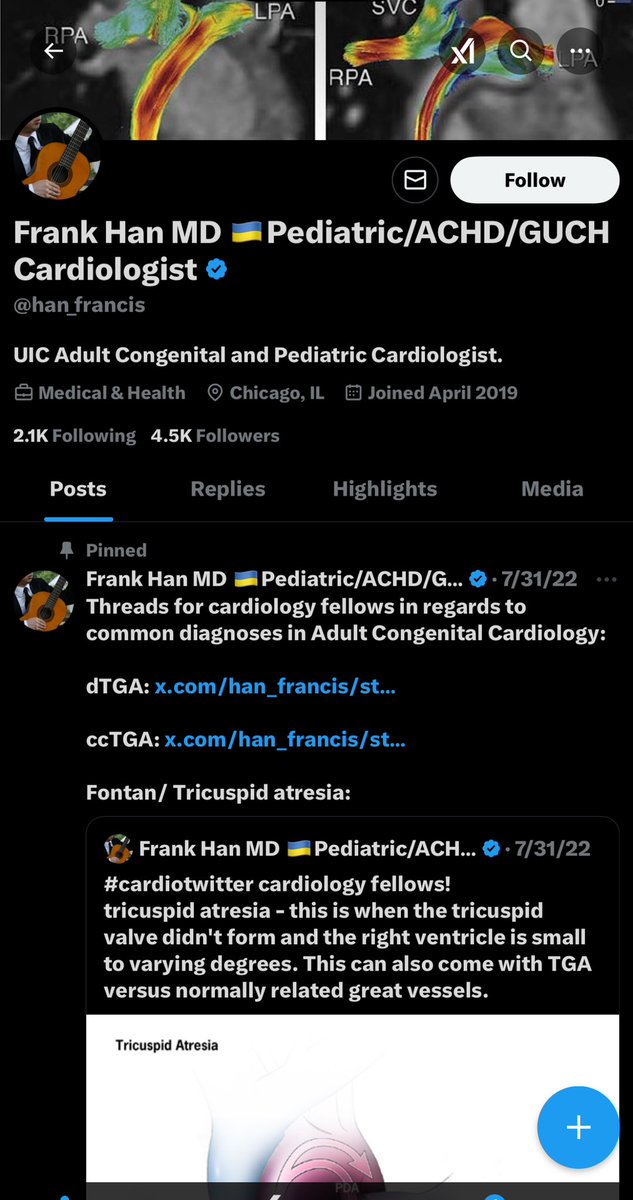The height and width of the screenshot is (1200, 633).
Task: Search this profile's posts
Action: click(521, 51)
